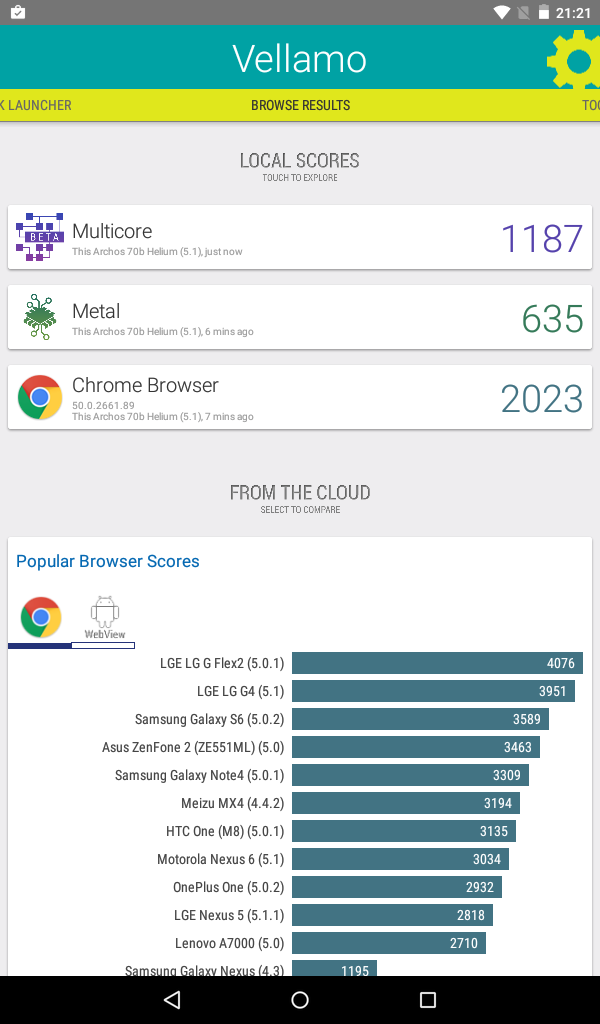The height and width of the screenshot is (1024, 600).
Task: Compare with Samsung Galaxy S6 score
Action: [x=420, y=719]
